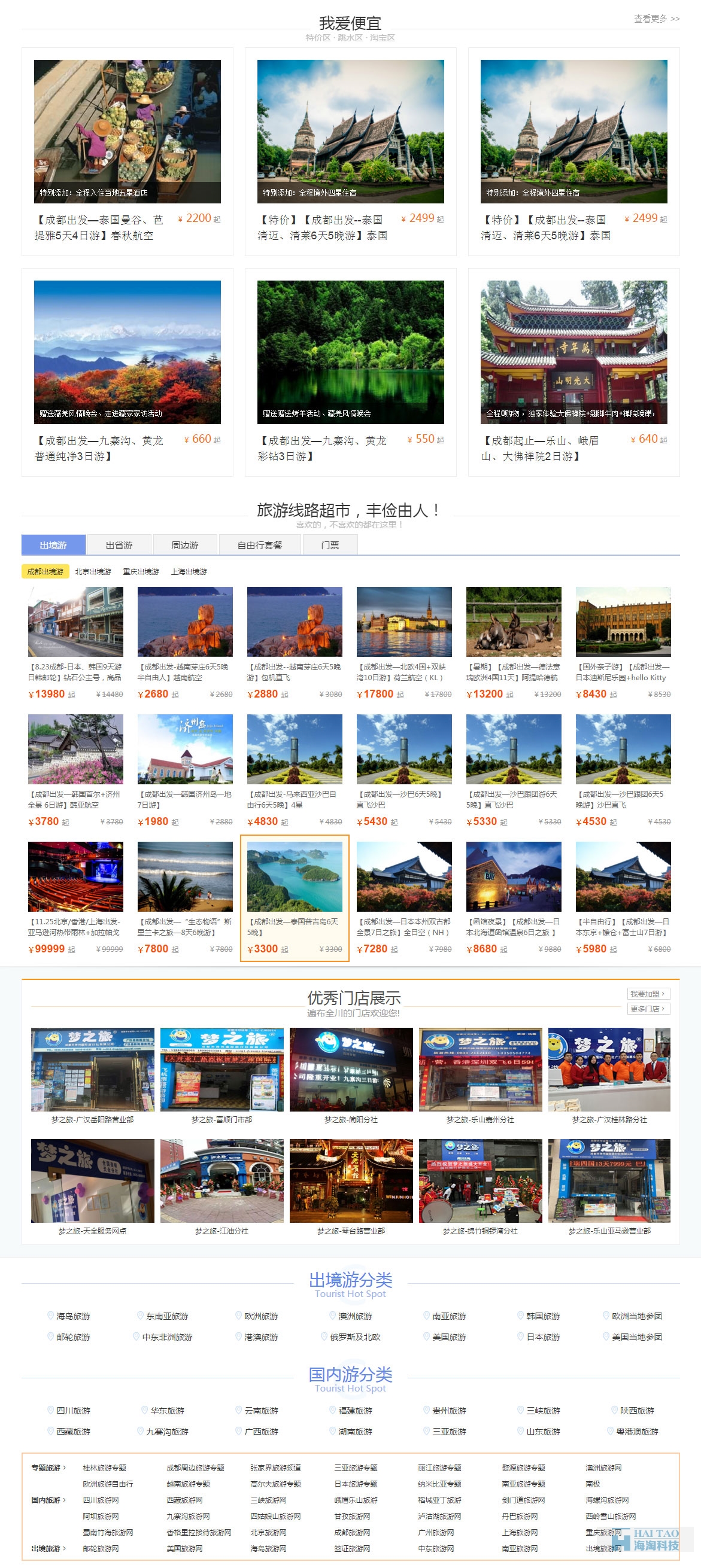Viewport: 701px width, 1568px height.
Task: Select 北京出境游 sub-filter
Action: point(93,571)
